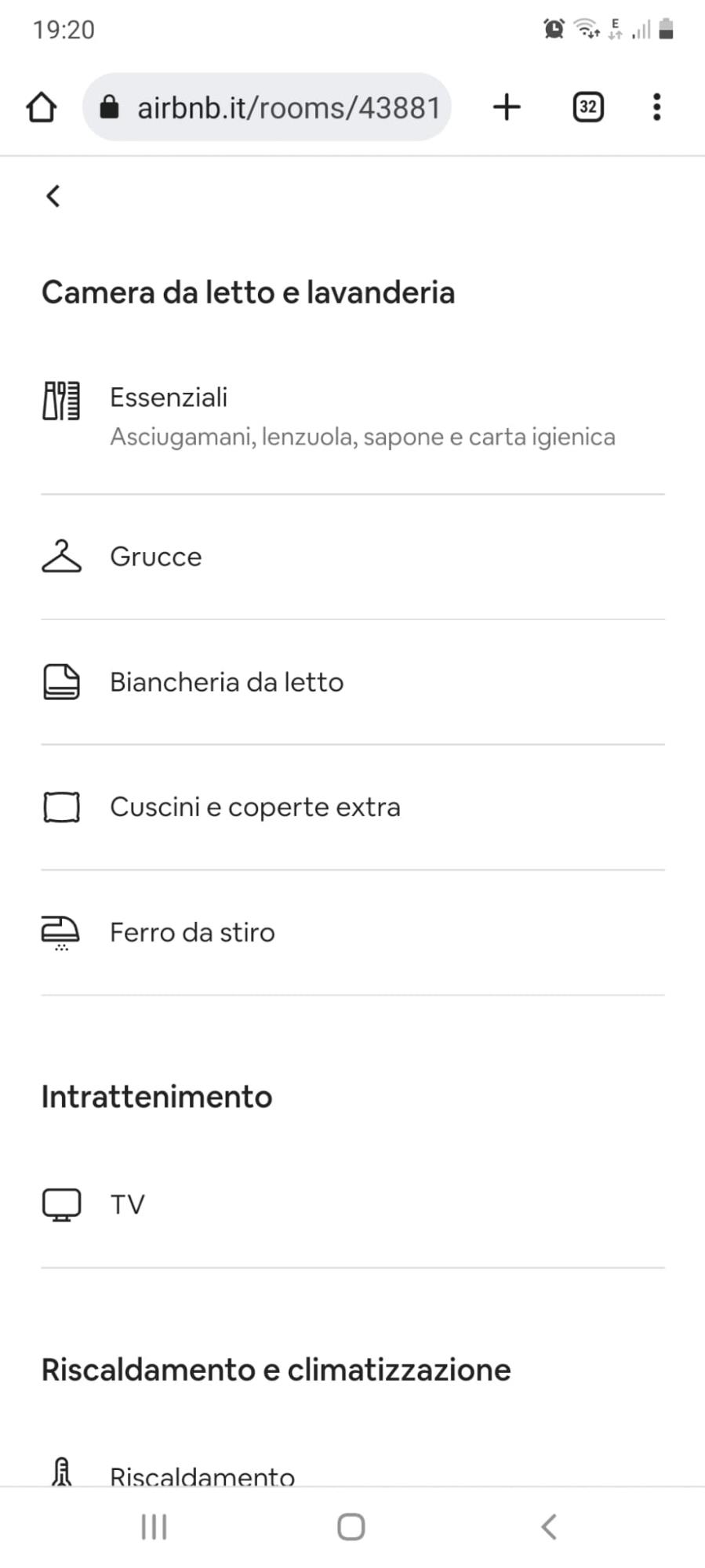Open the browser home page
This screenshot has width=705, height=1568.
click(x=42, y=107)
